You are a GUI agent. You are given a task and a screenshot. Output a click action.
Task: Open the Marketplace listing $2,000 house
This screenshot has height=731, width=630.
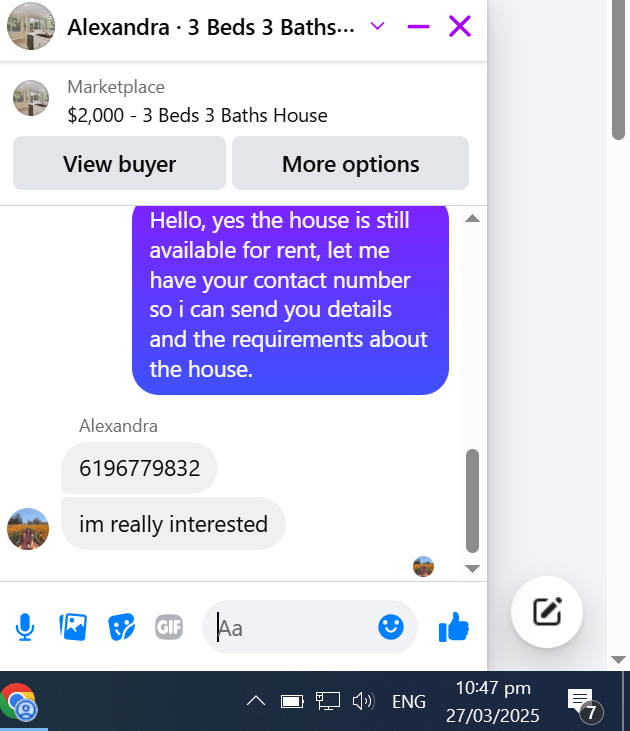[x=197, y=115]
